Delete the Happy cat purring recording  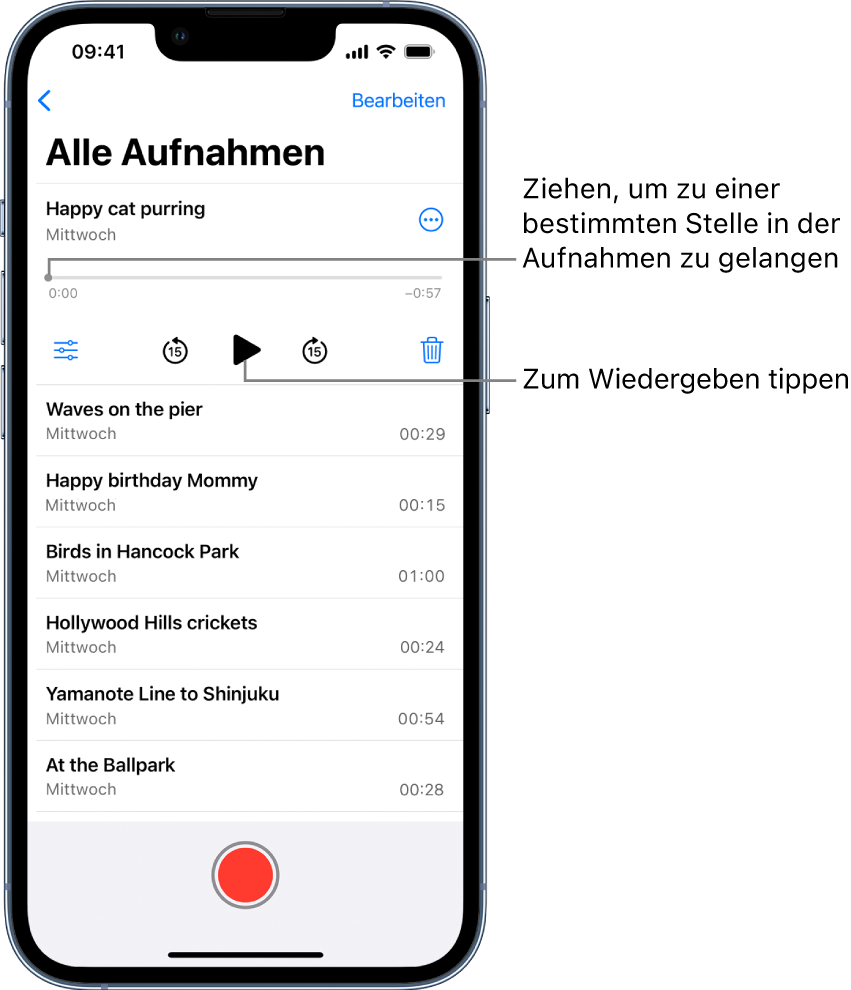(431, 351)
